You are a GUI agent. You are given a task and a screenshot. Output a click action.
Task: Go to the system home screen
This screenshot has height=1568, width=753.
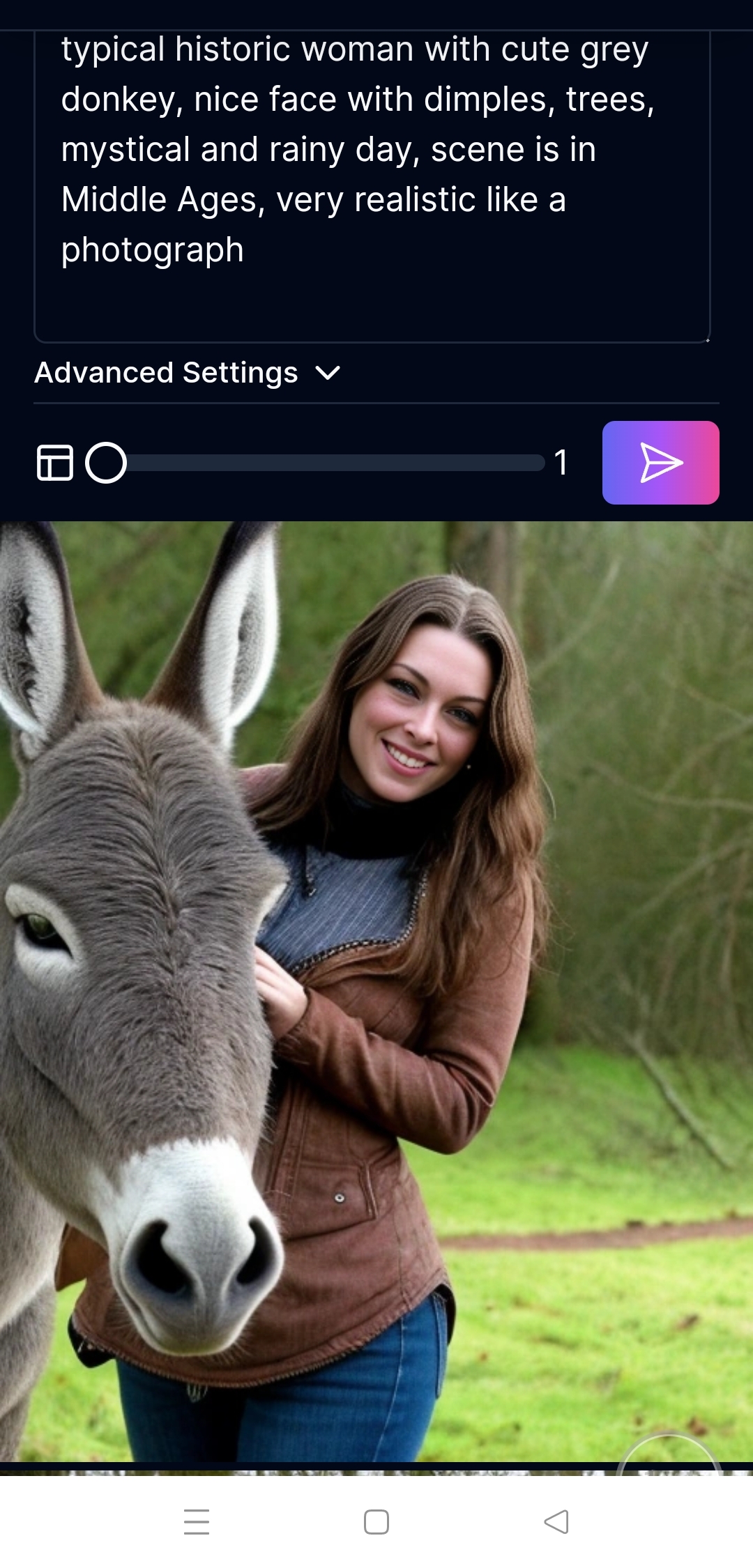click(376, 1521)
